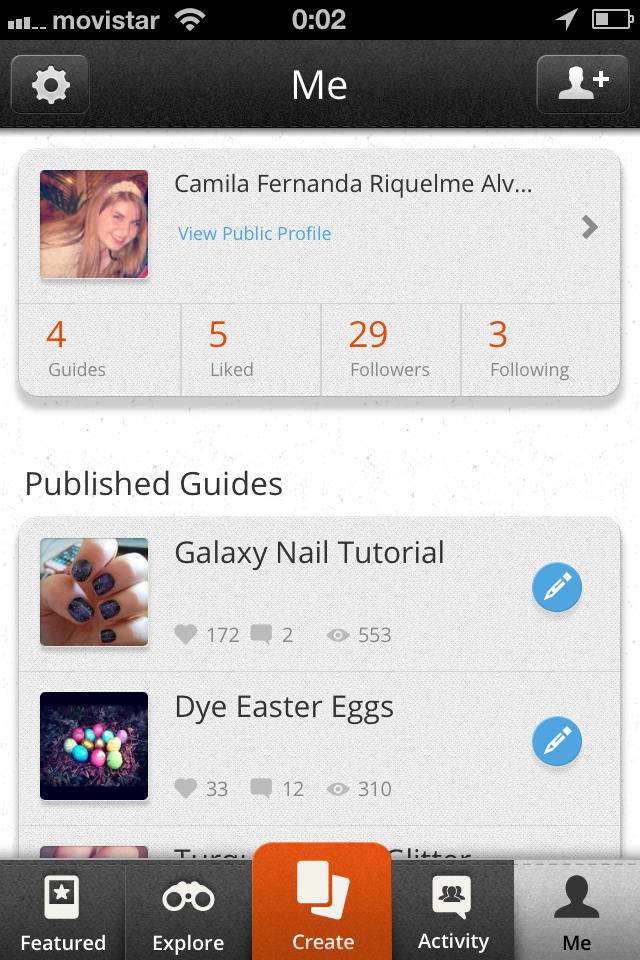Open the profile row chevron

click(590, 227)
